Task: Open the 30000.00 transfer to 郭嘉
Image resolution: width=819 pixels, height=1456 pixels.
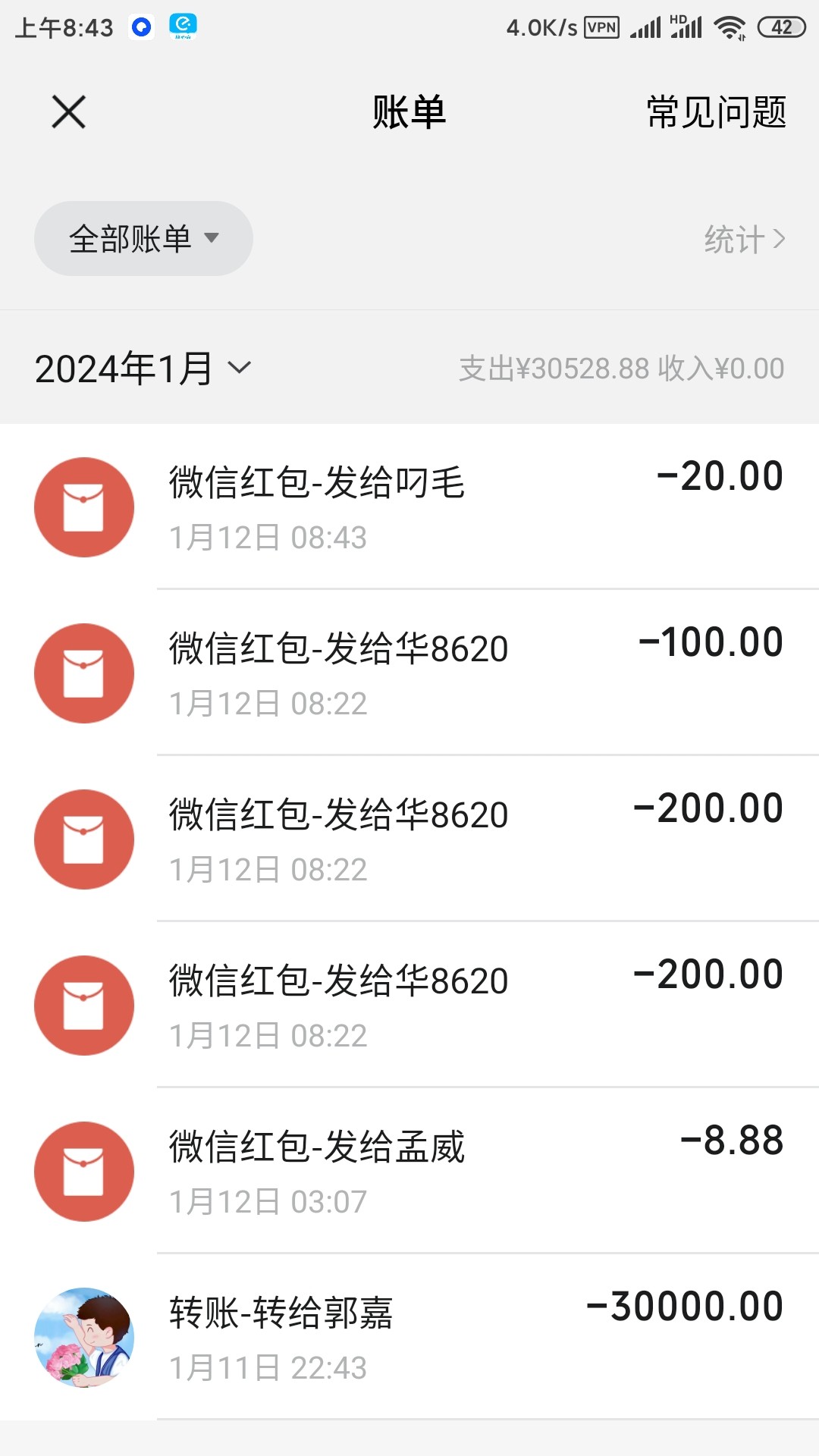Action: pyautogui.click(x=409, y=1337)
